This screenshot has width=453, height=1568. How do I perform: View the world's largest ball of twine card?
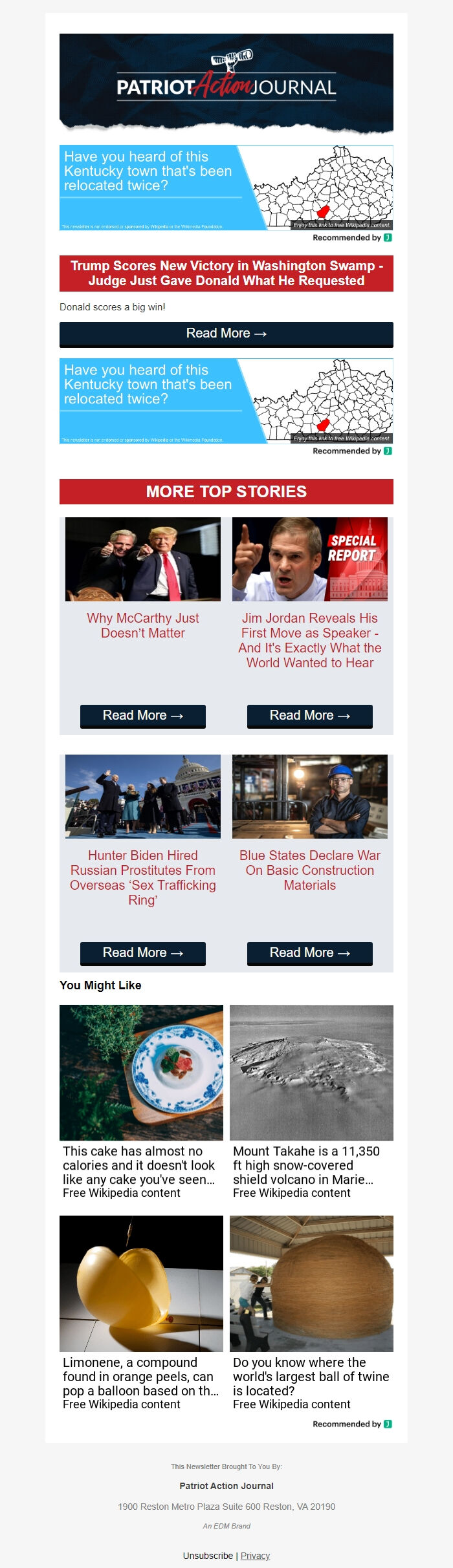tap(311, 1376)
